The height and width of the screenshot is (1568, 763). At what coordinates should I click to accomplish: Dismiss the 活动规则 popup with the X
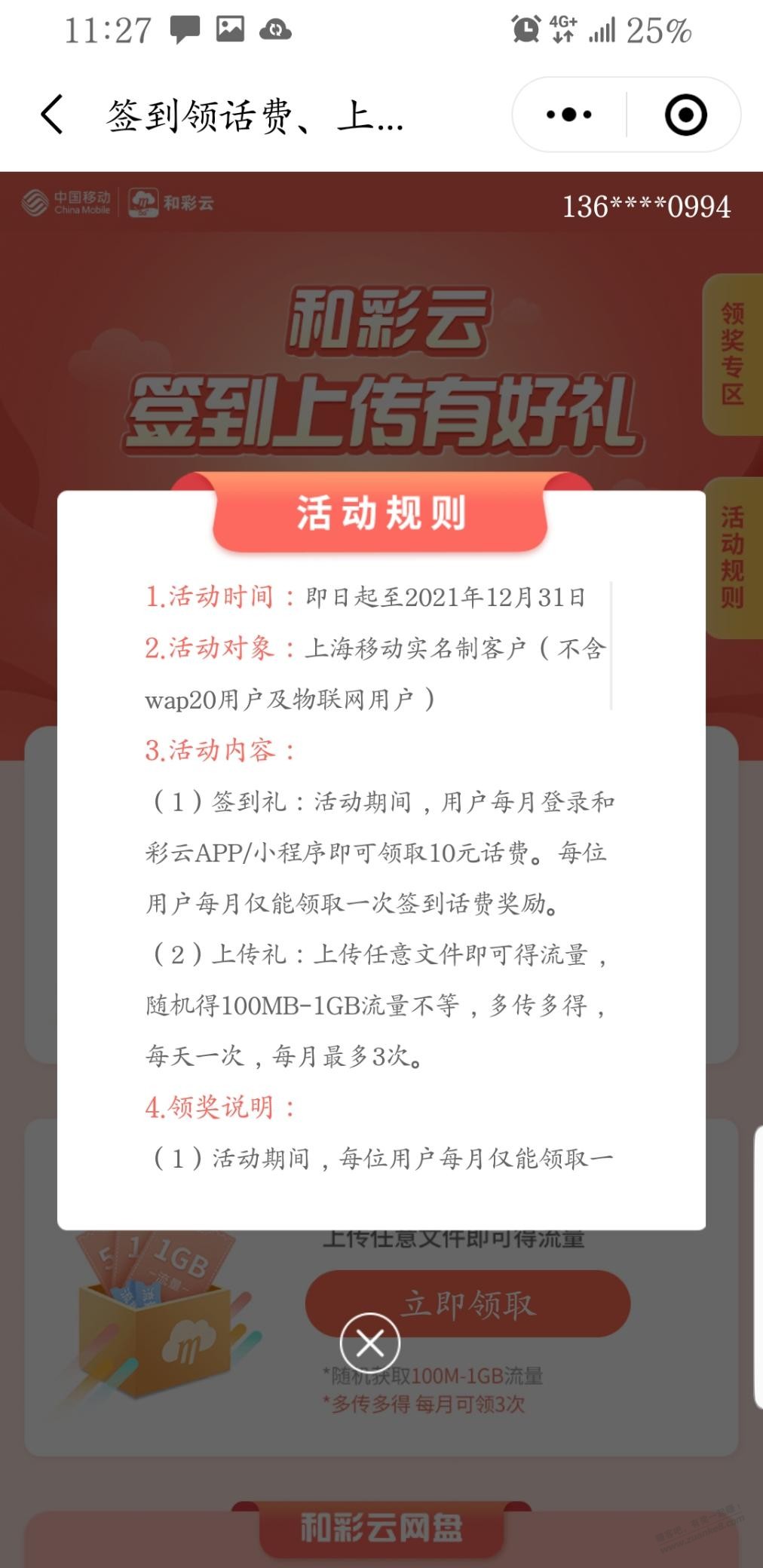click(369, 1342)
